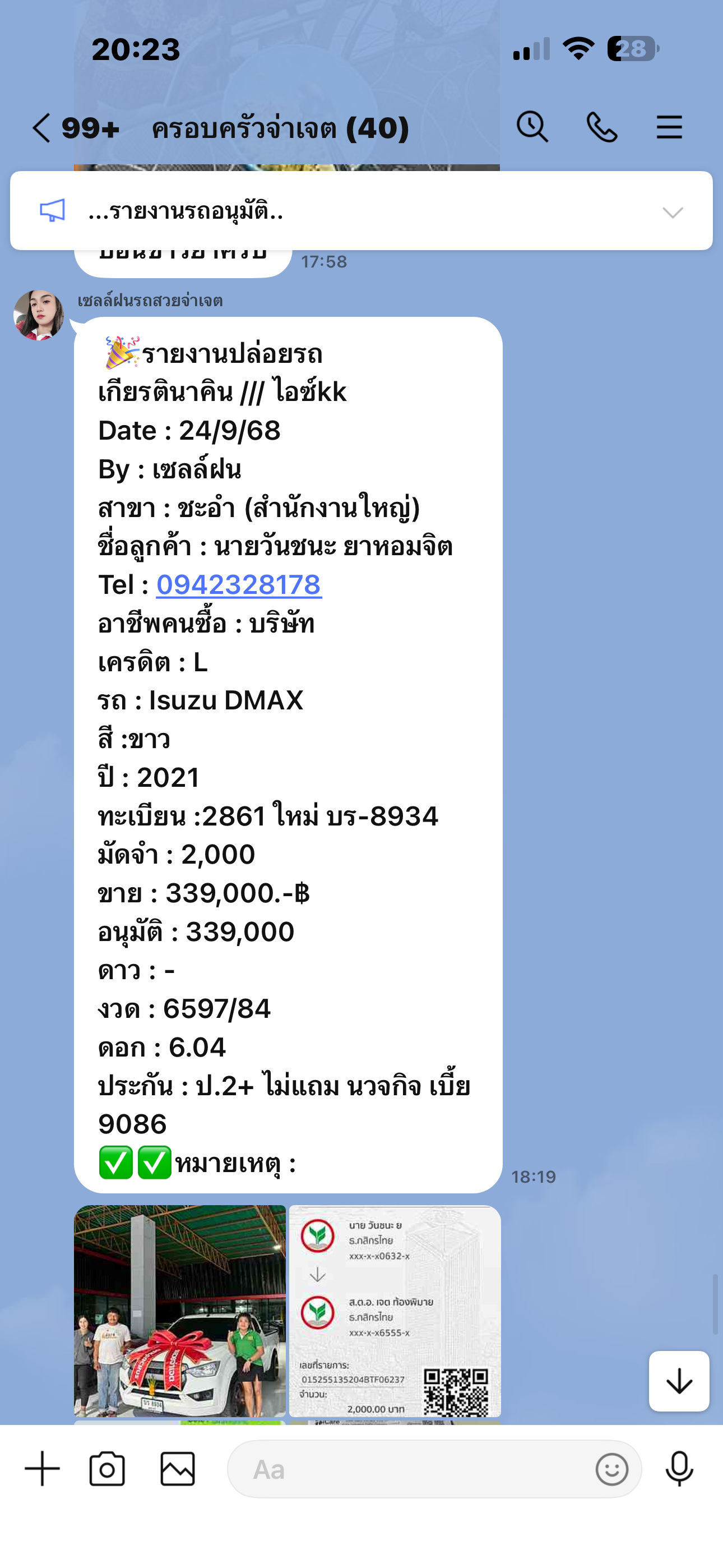Call the phone number 0942328178
The image size is (723, 1568).
tap(239, 585)
